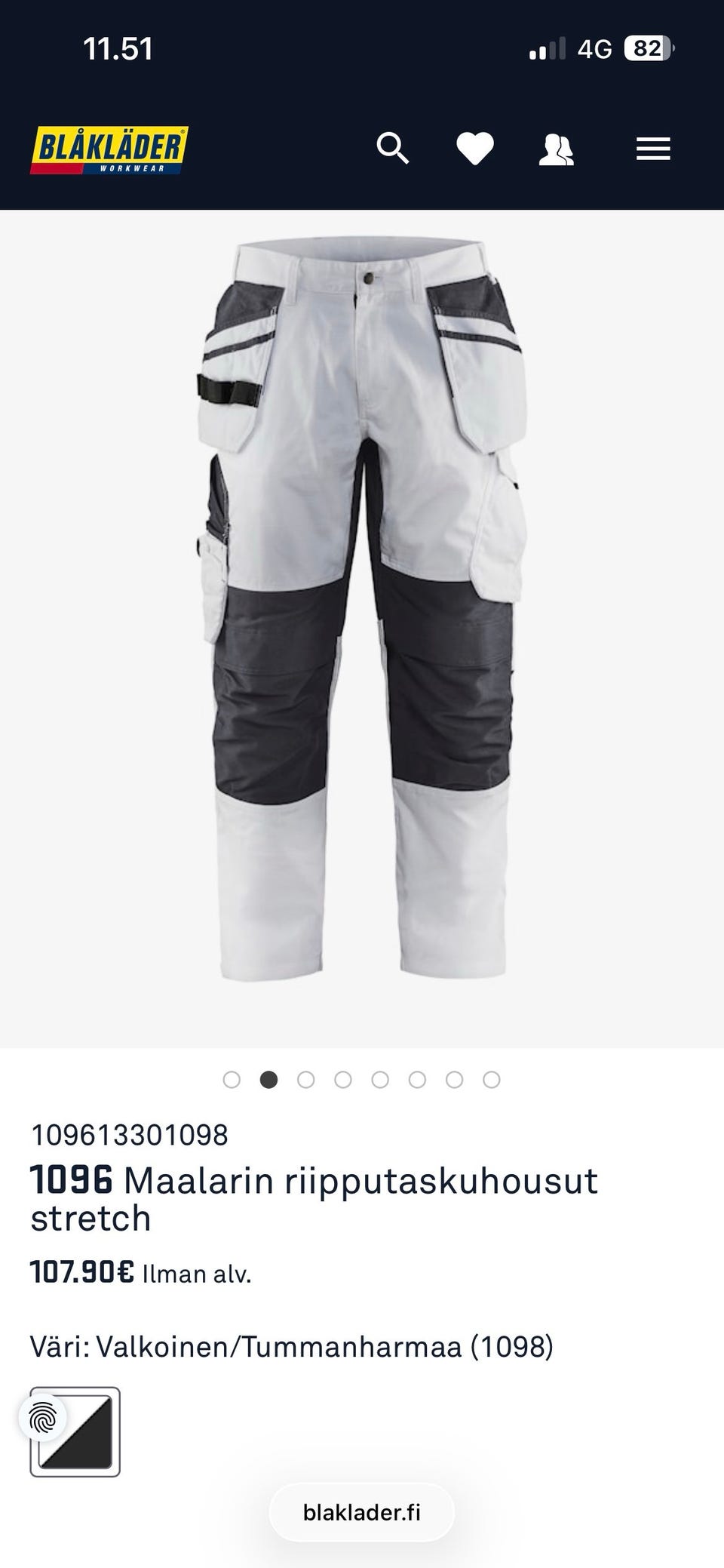
Task: Open the painter trousers product image
Action: [x=362, y=611]
